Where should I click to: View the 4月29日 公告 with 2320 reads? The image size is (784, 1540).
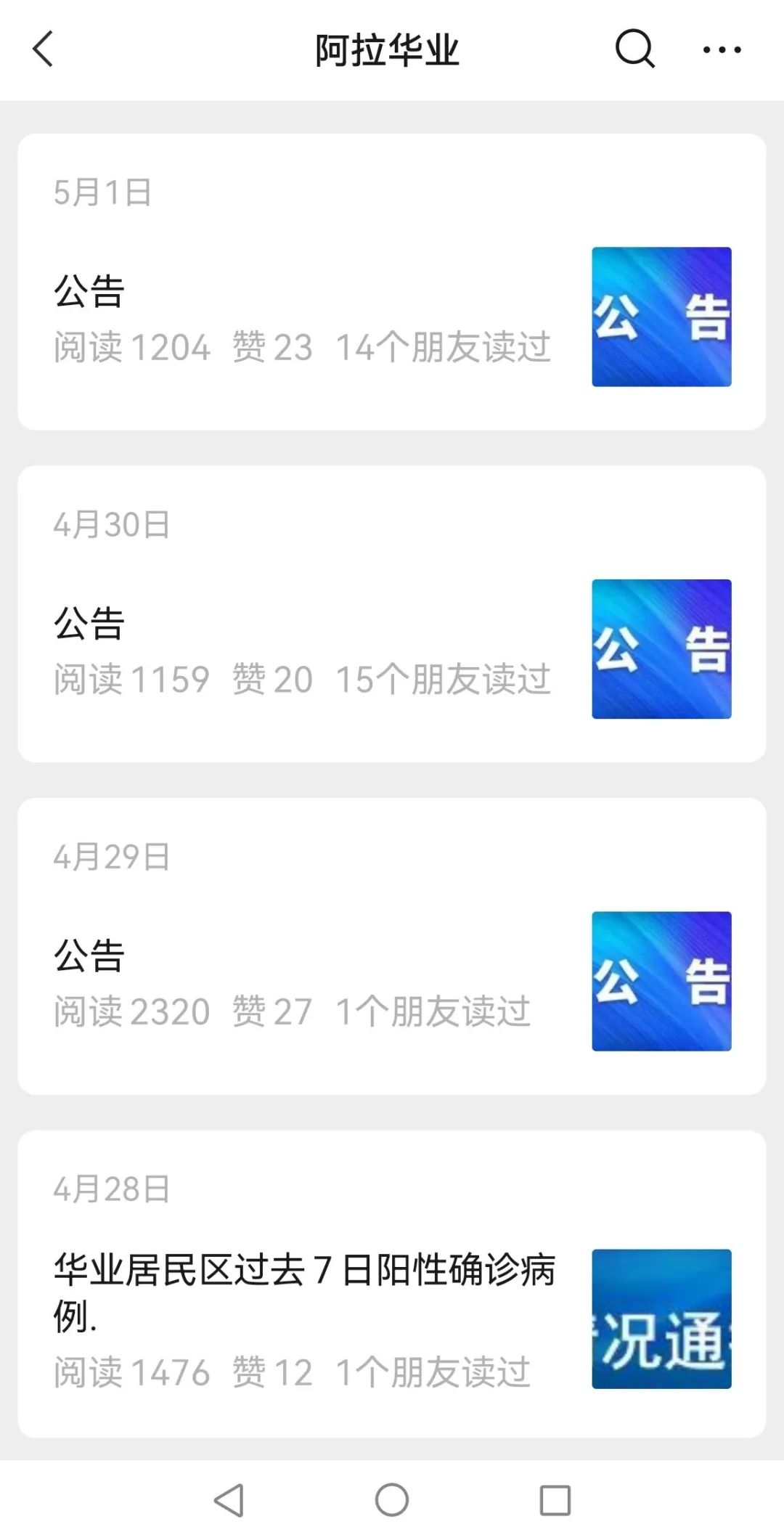point(89,956)
